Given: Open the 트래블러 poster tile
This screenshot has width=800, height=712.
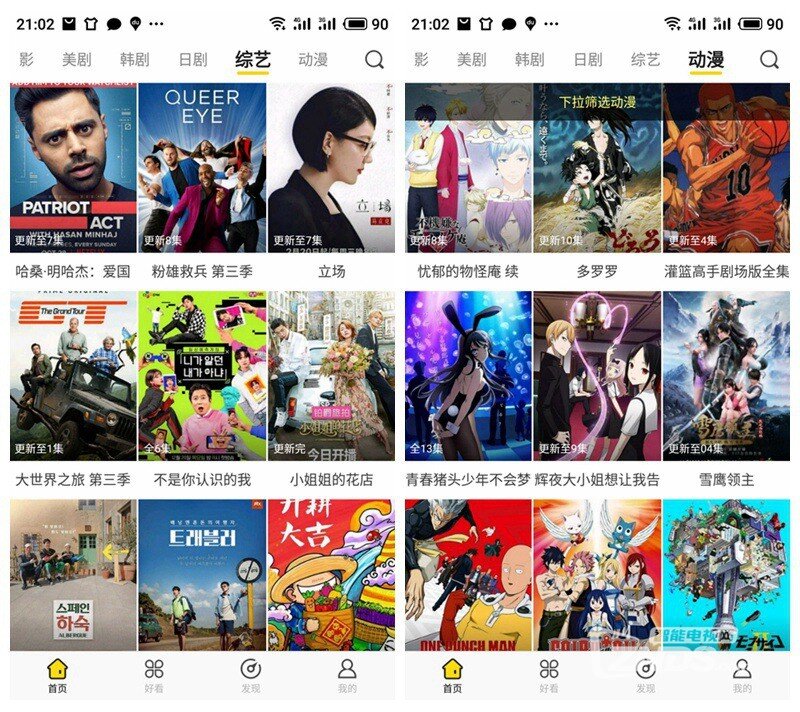Looking at the screenshot, I should click(x=202, y=575).
